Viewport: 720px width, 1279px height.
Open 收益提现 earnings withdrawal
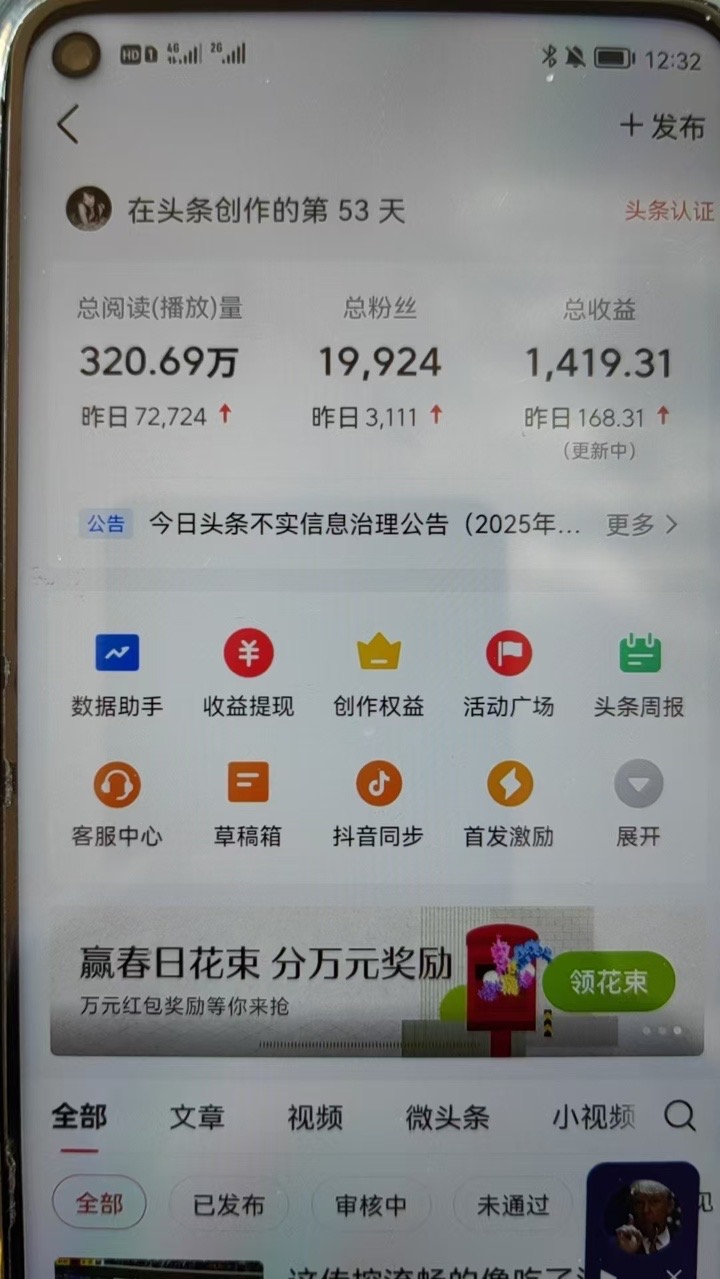click(248, 675)
